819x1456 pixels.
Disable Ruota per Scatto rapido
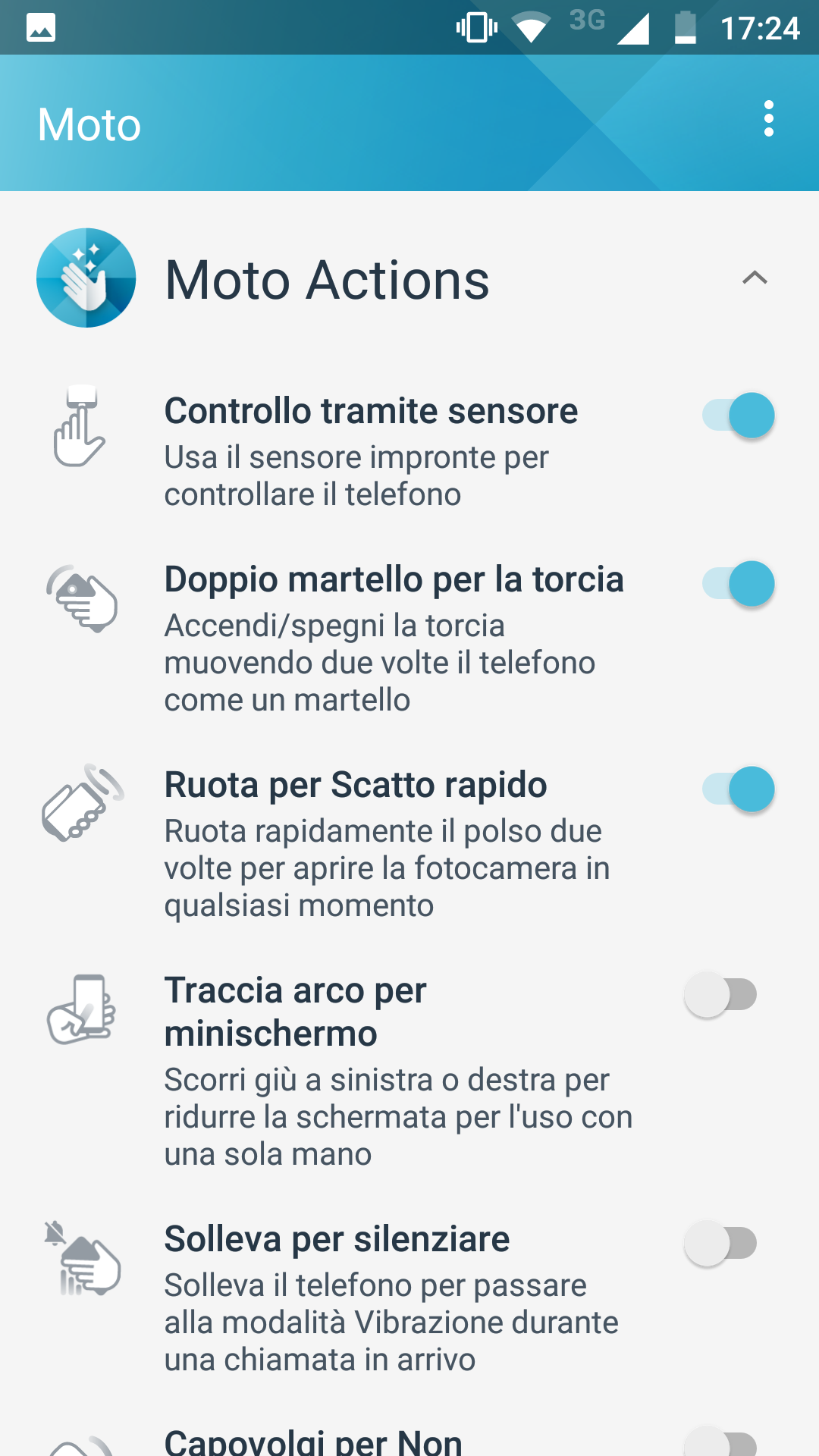tap(738, 789)
